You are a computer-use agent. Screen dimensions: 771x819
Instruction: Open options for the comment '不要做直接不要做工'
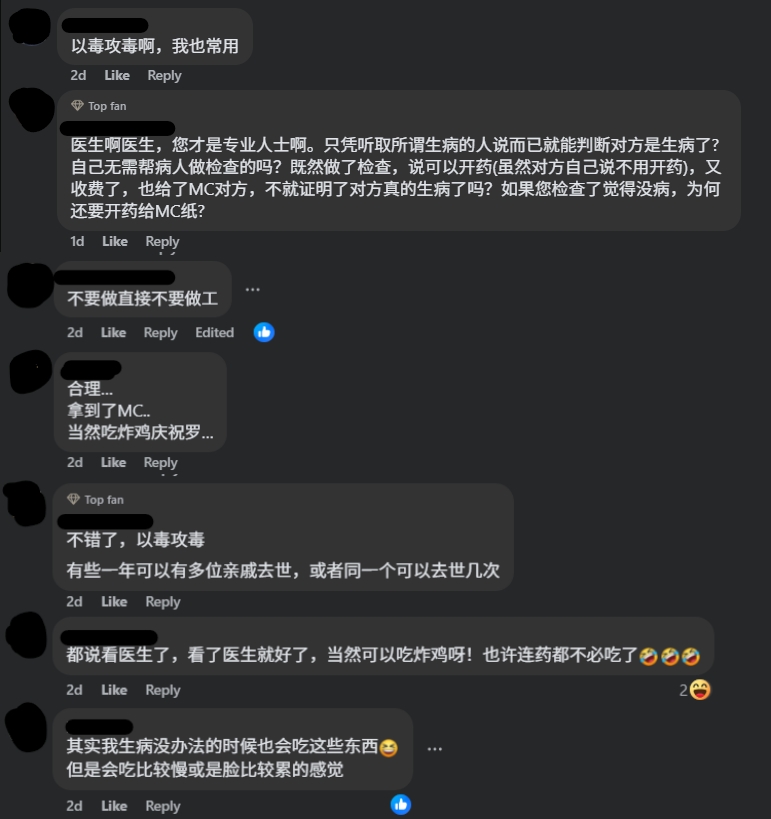[252, 289]
